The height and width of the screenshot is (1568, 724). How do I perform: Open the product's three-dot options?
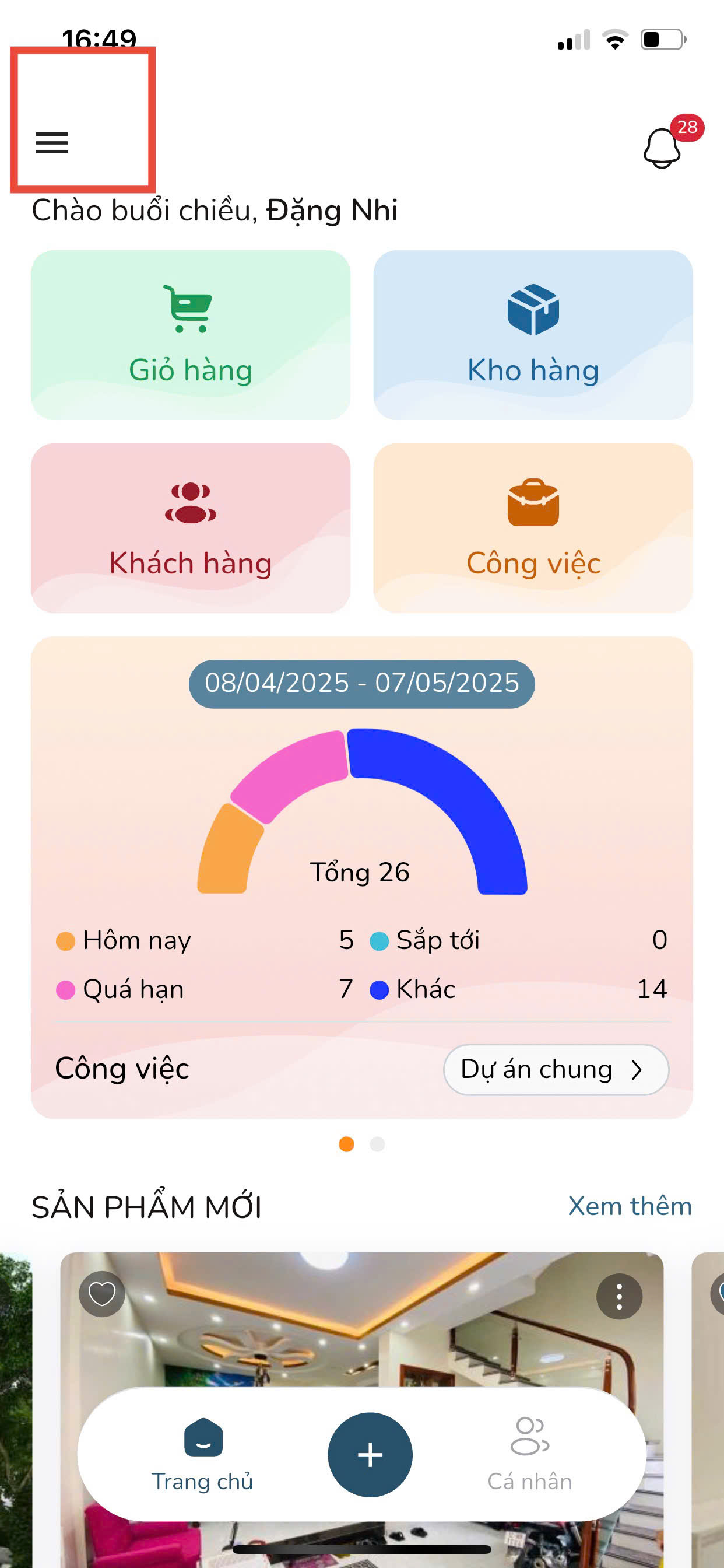click(618, 1296)
